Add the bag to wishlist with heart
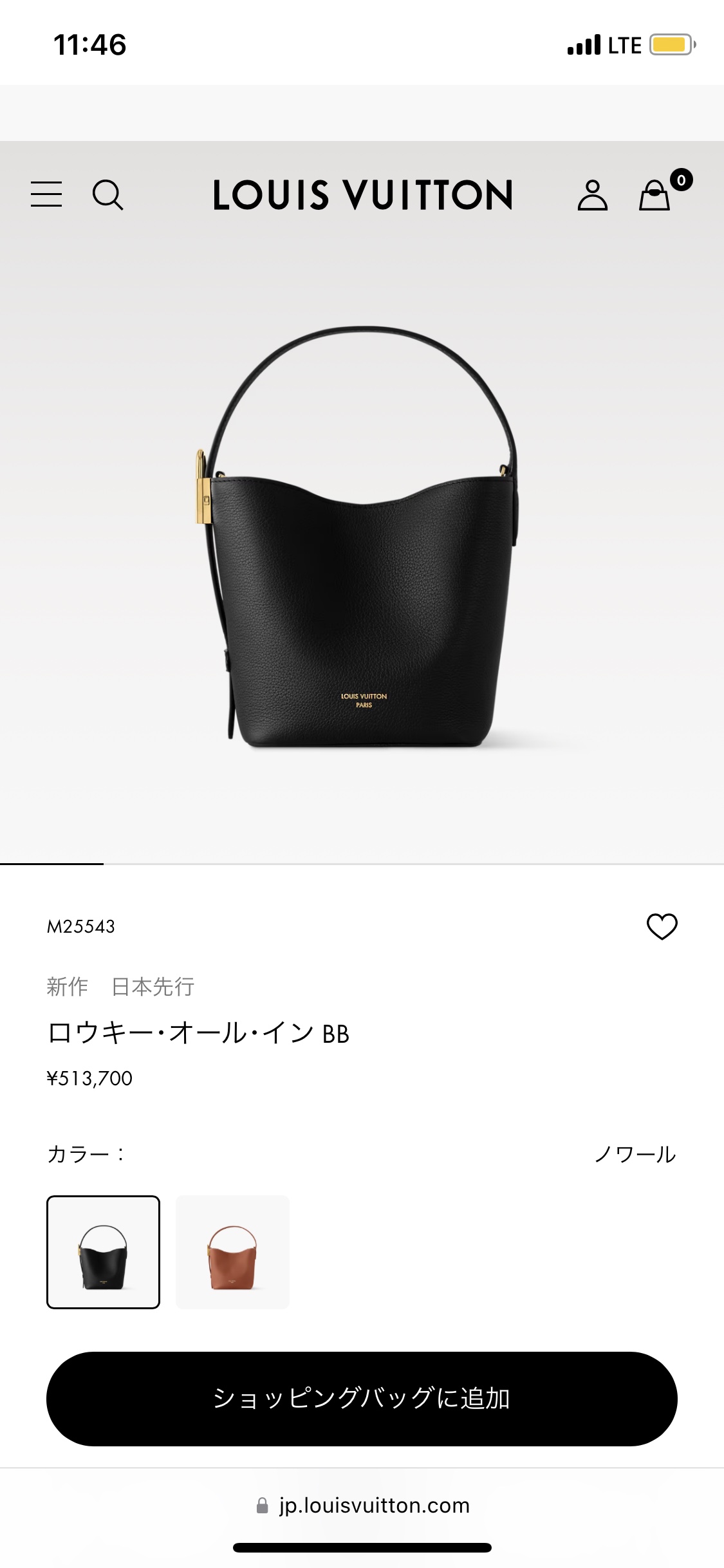The width and height of the screenshot is (724, 1568). 662,927
